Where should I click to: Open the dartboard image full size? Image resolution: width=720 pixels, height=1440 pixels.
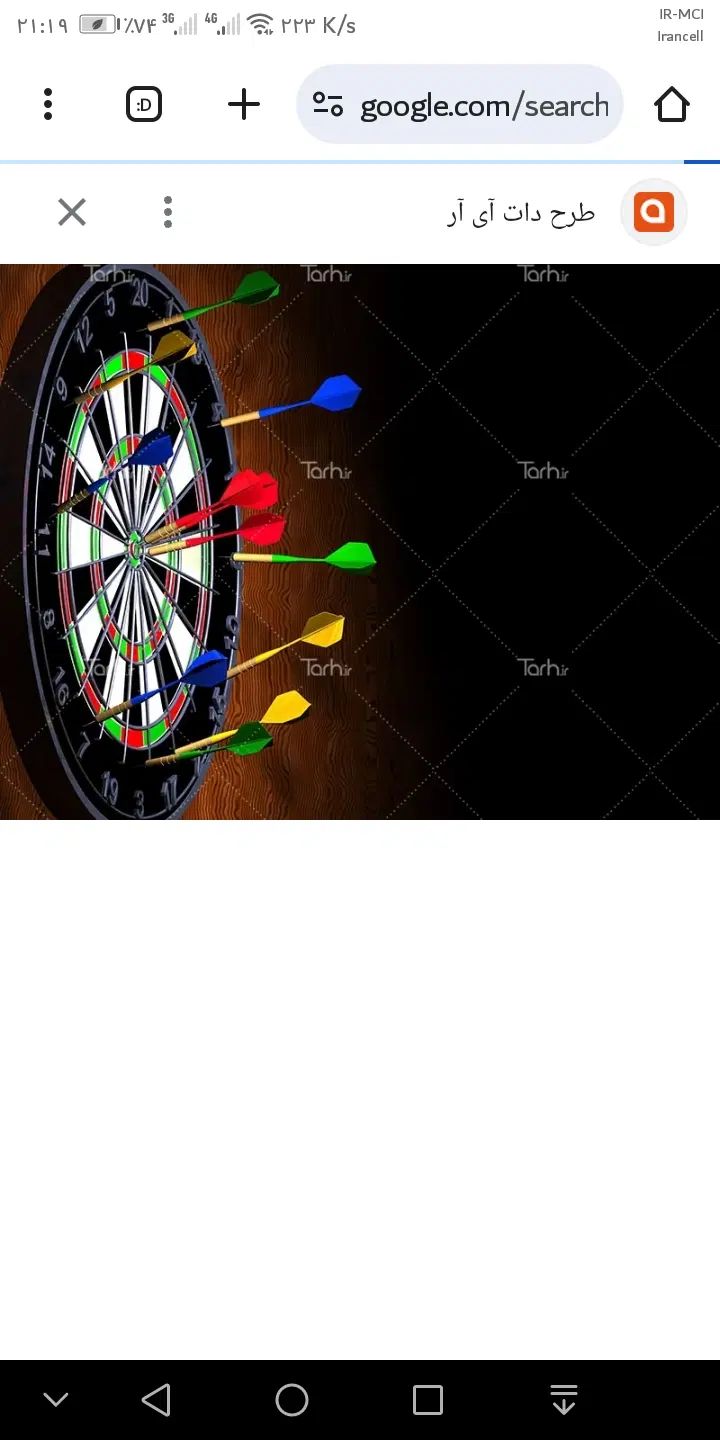pos(360,541)
